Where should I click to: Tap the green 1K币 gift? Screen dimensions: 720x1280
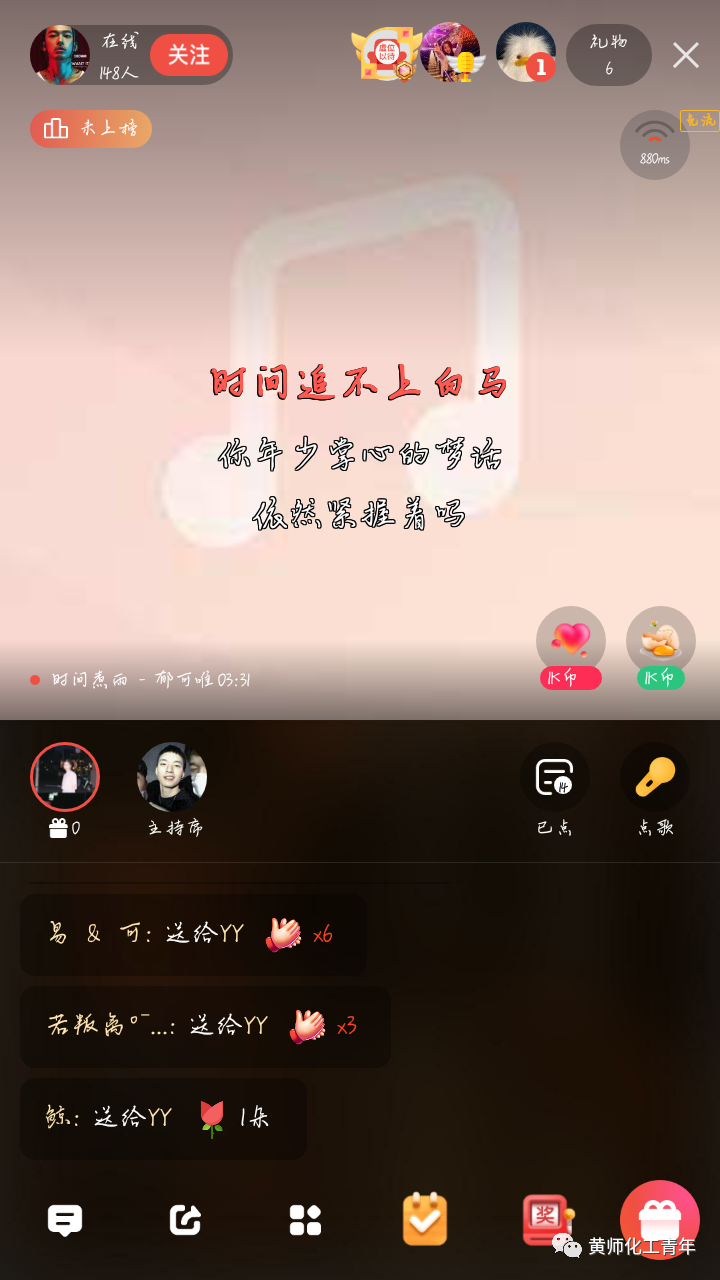[x=660, y=640]
